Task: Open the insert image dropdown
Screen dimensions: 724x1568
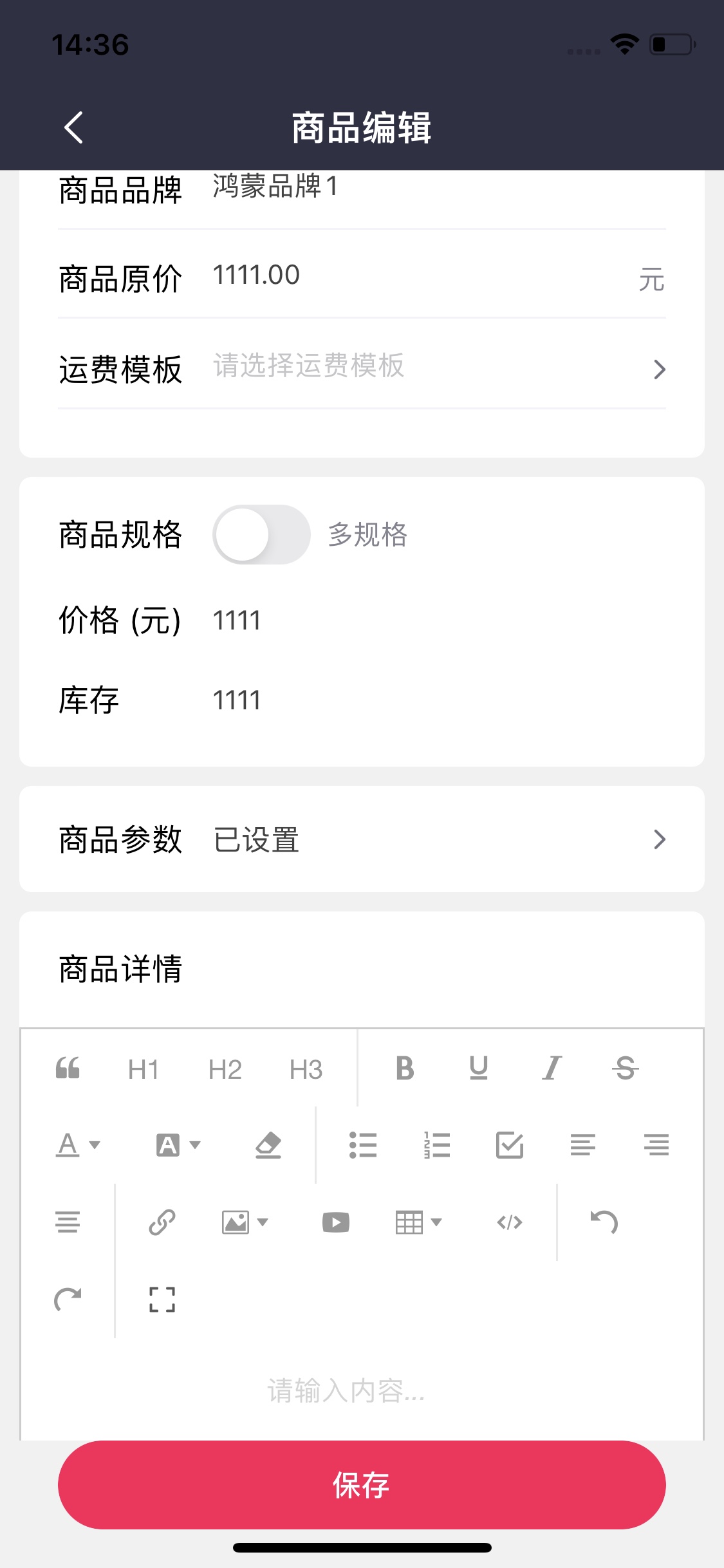Action: click(x=245, y=1222)
